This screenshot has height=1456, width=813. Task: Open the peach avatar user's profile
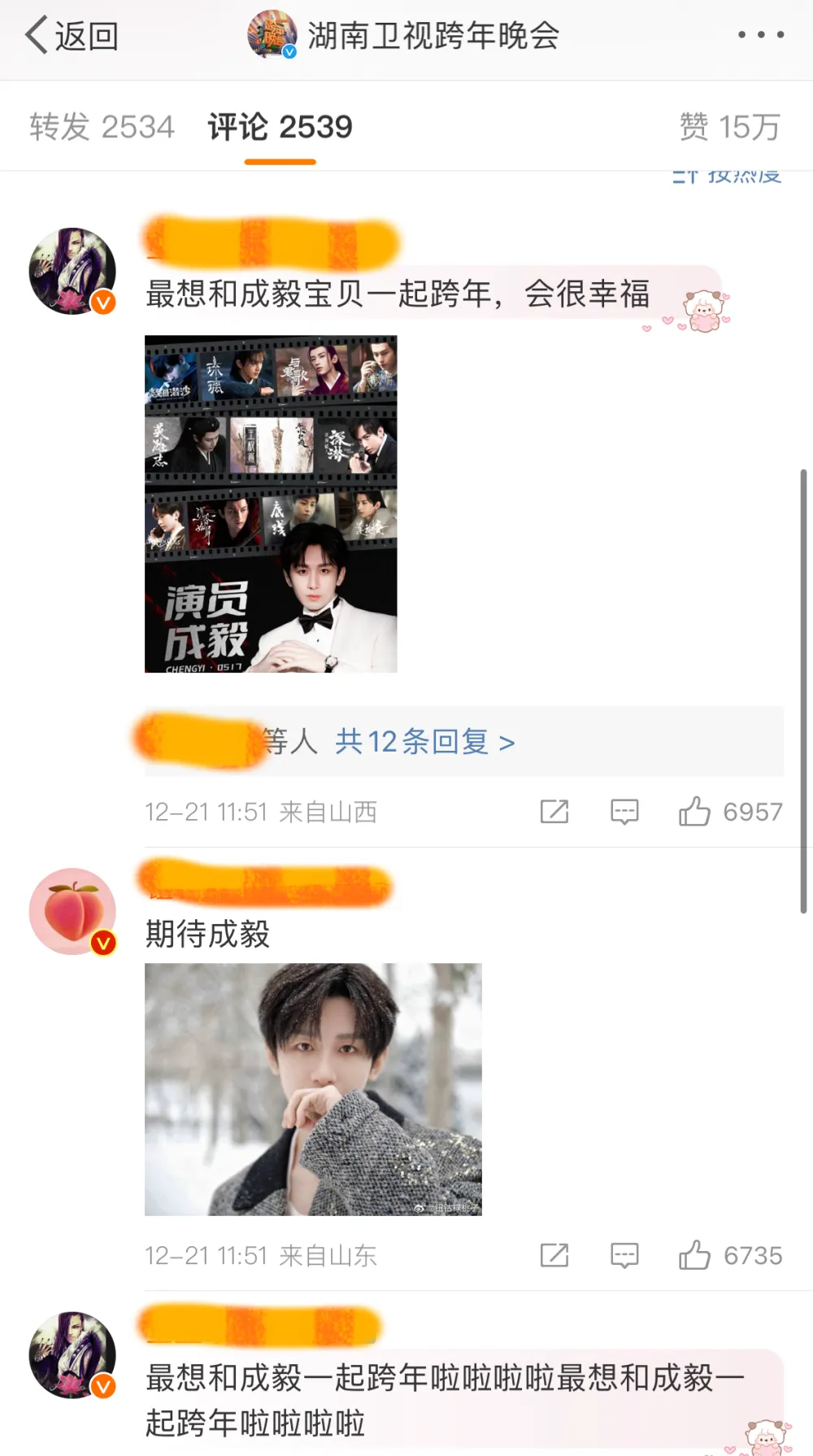(x=72, y=911)
